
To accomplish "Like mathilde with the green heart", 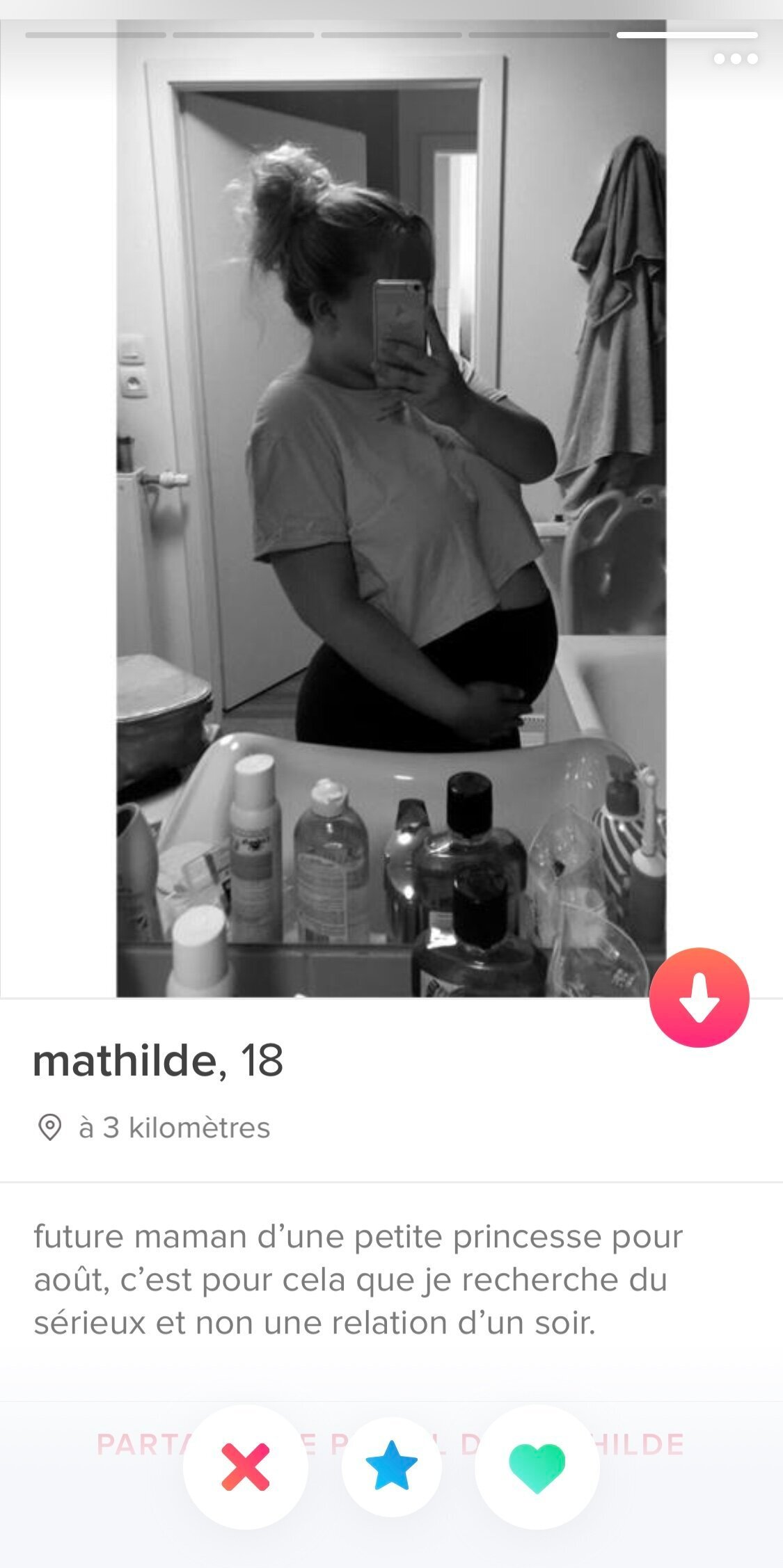I will pyautogui.click(x=537, y=1467).
